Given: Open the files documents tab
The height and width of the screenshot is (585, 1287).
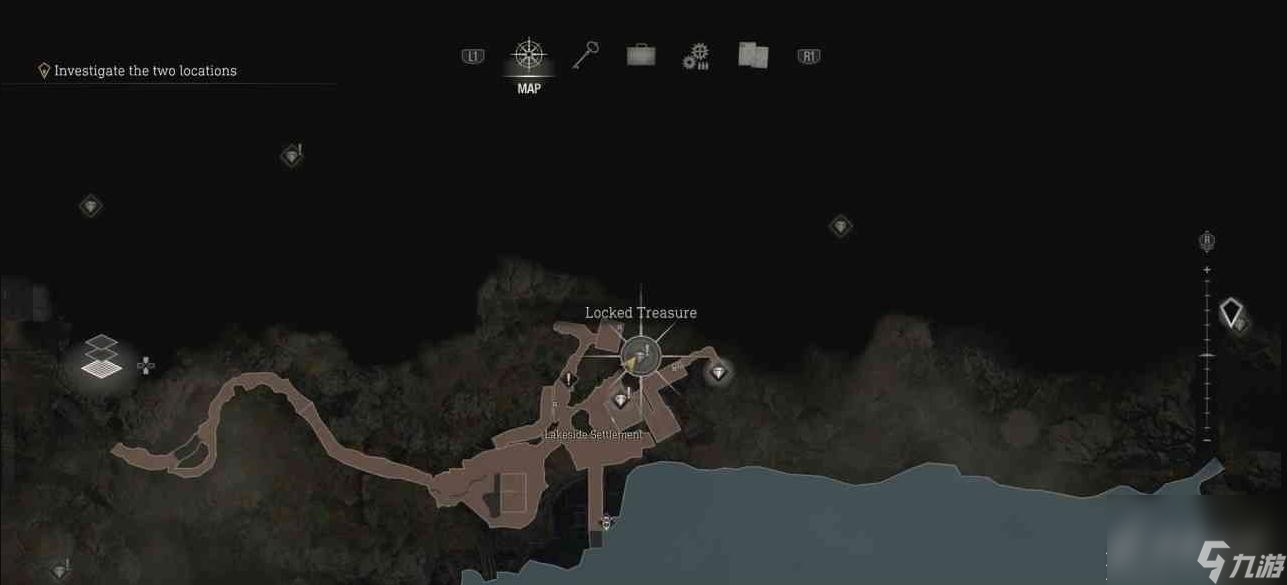Looking at the screenshot, I should click(x=753, y=55).
